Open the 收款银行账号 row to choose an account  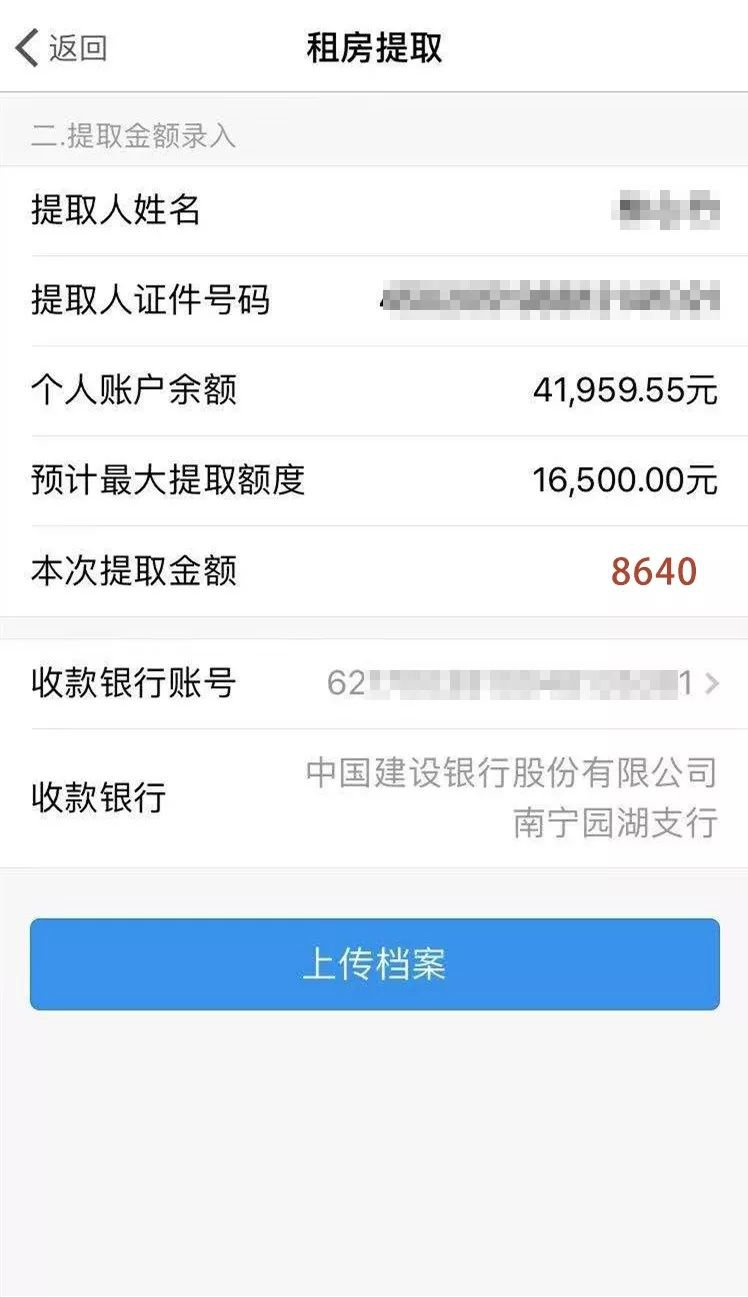coord(520,684)
